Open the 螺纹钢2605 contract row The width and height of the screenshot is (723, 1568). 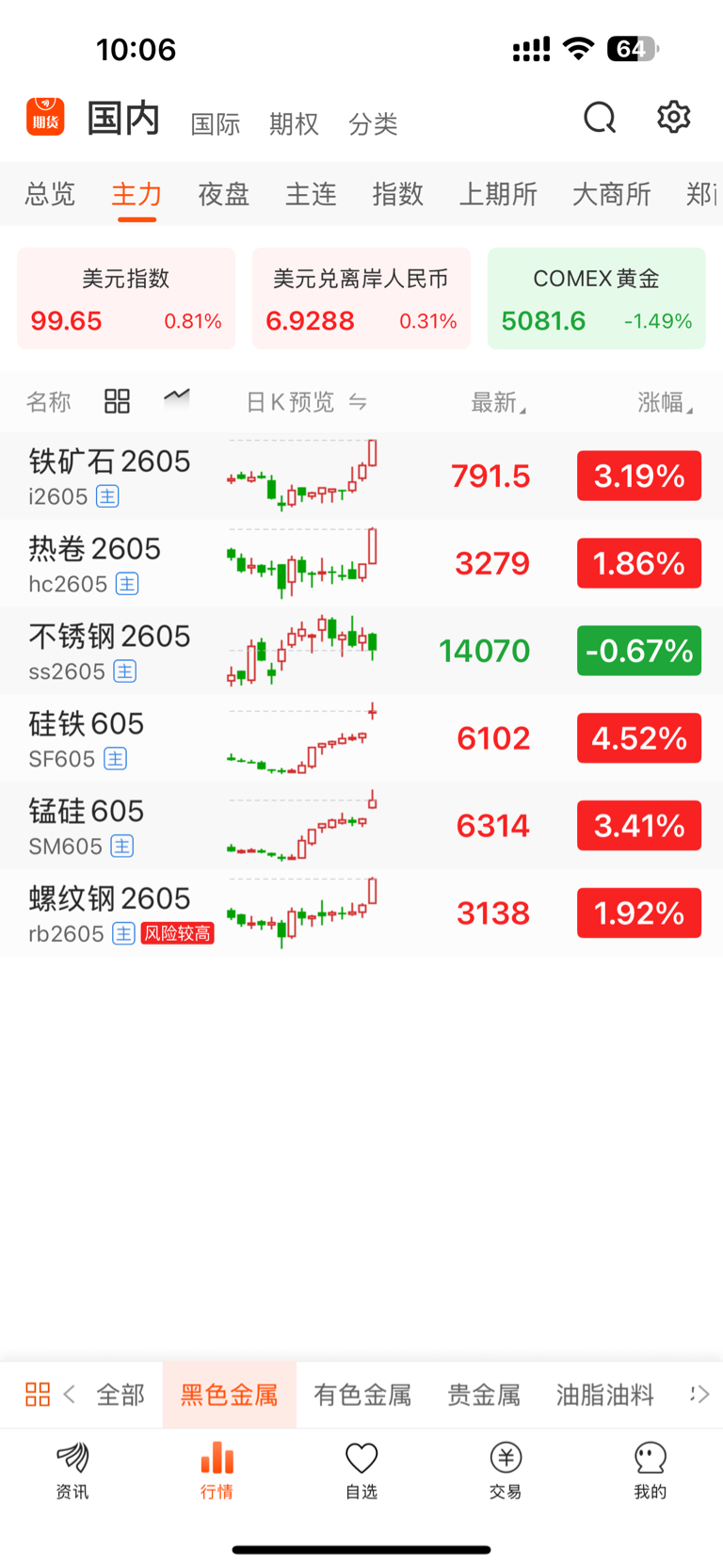(109, 913)
